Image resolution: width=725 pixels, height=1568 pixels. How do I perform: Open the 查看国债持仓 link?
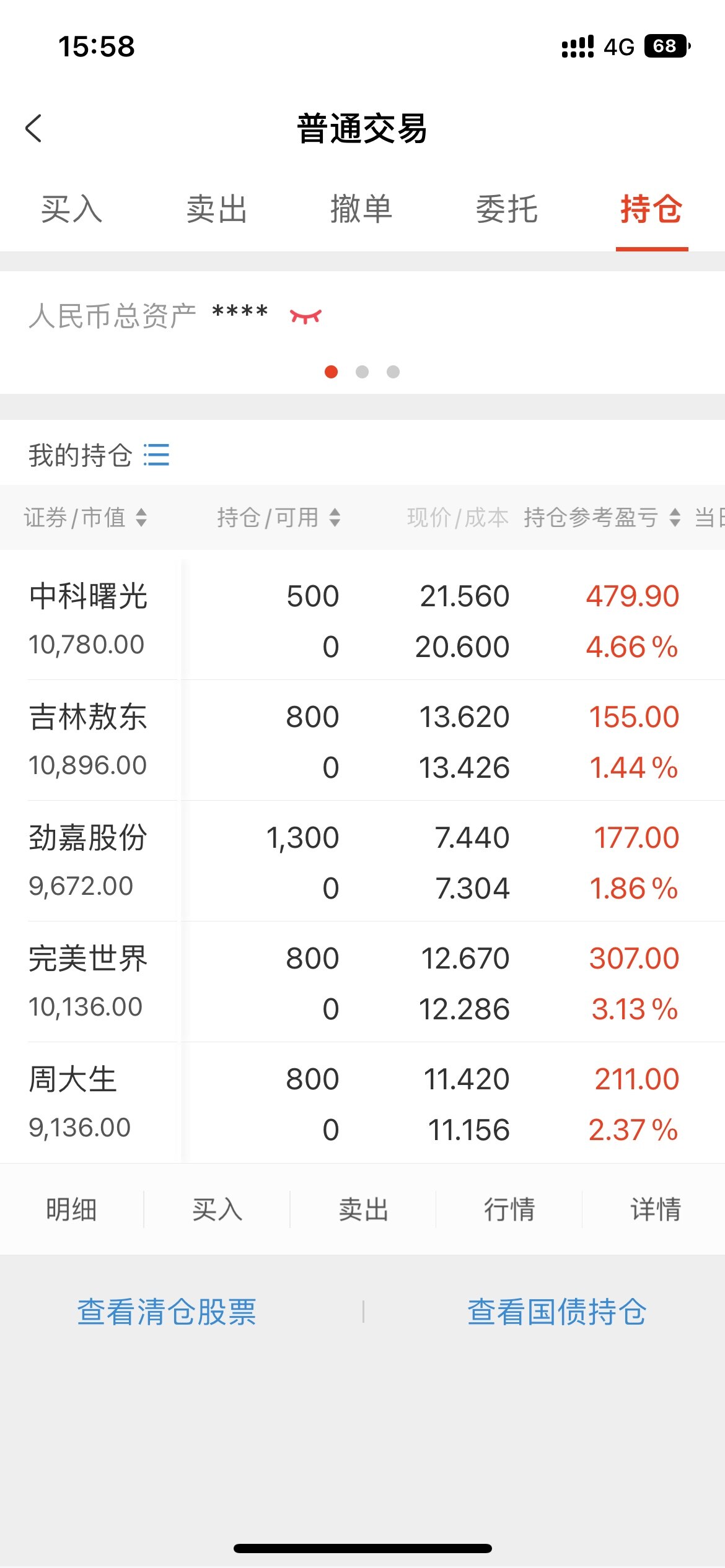[557, 1312]
